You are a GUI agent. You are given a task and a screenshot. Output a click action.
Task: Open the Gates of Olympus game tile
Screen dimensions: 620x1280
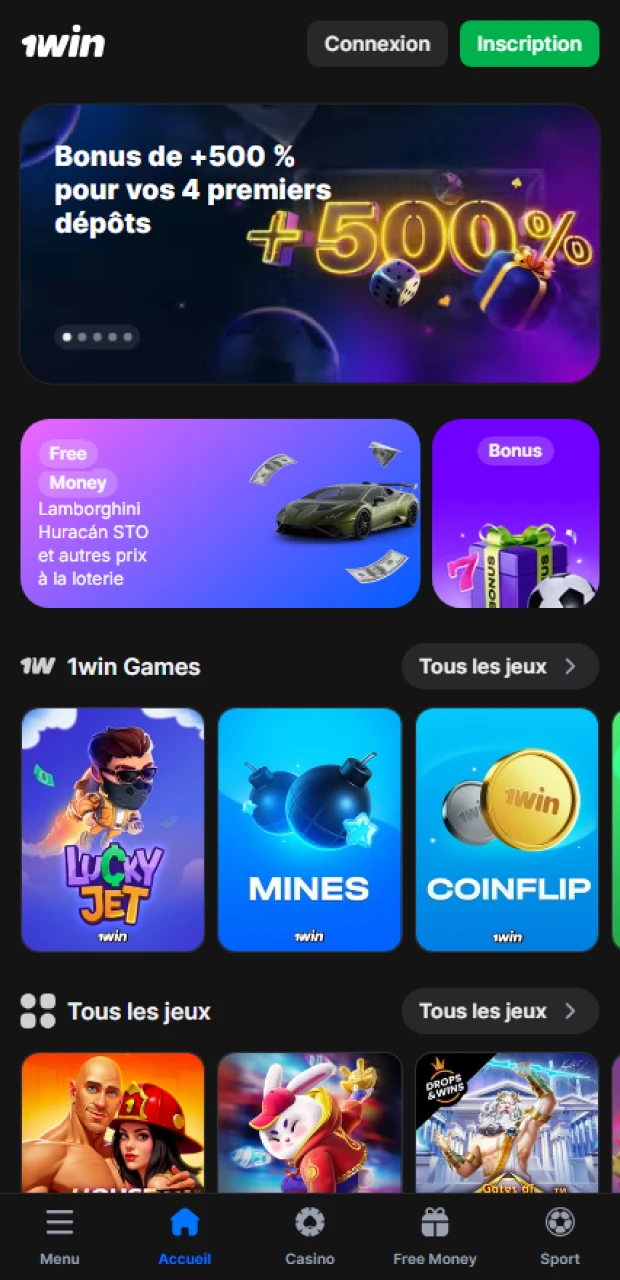click(x=507, y=1120)
